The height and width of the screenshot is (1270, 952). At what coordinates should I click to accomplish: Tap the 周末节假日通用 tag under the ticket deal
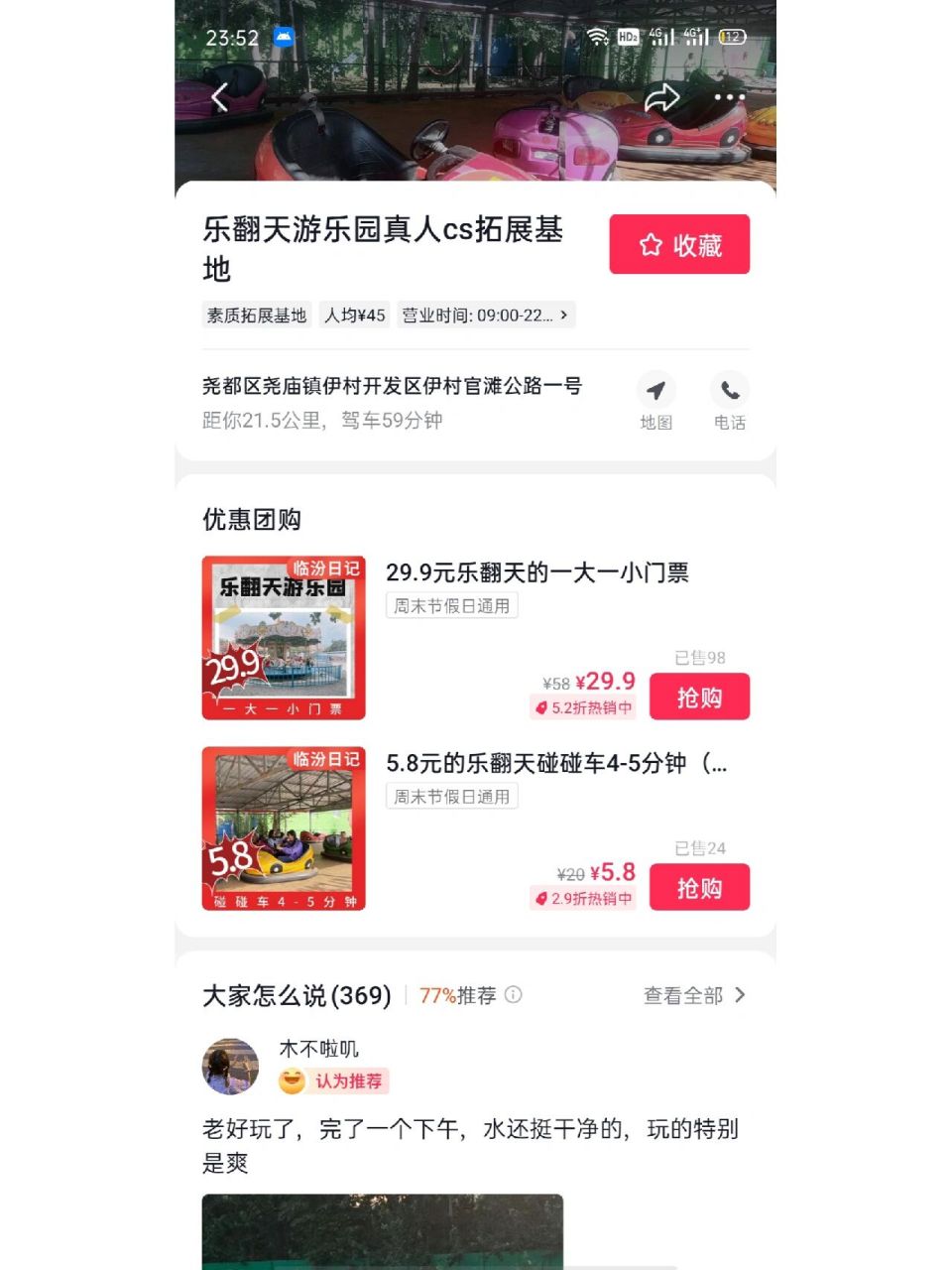coord(452,605)
